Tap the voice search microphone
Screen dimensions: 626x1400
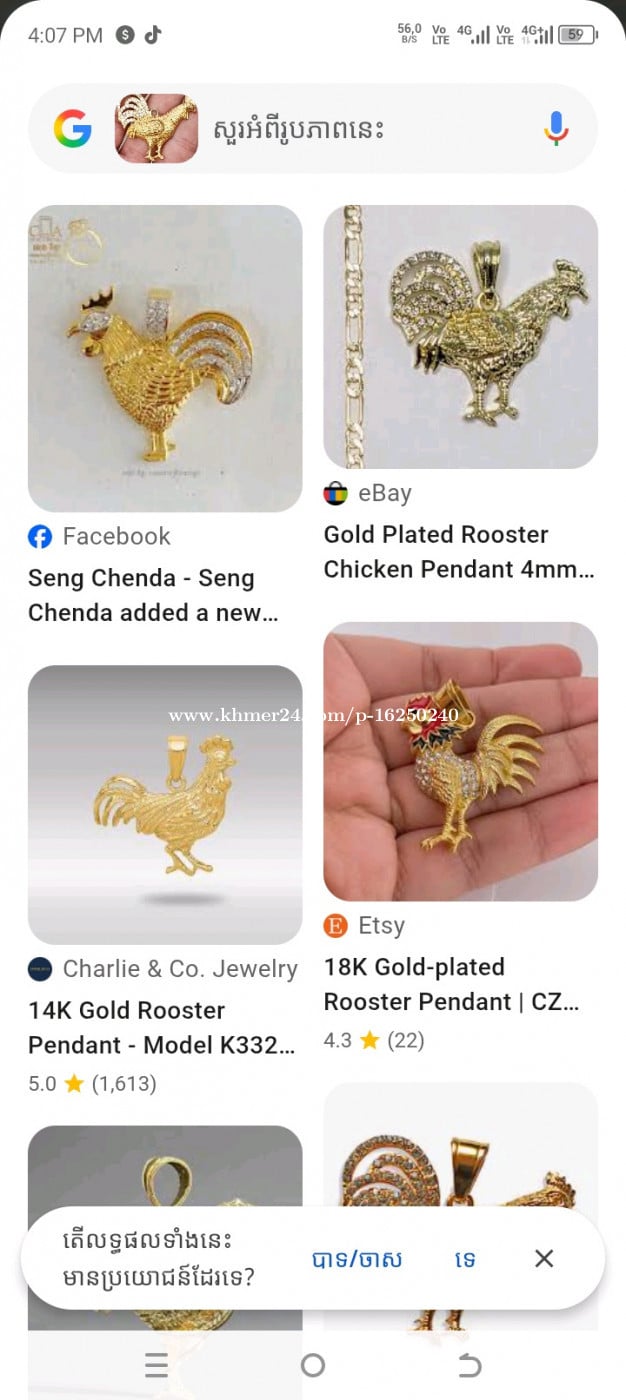click(556, 129)
